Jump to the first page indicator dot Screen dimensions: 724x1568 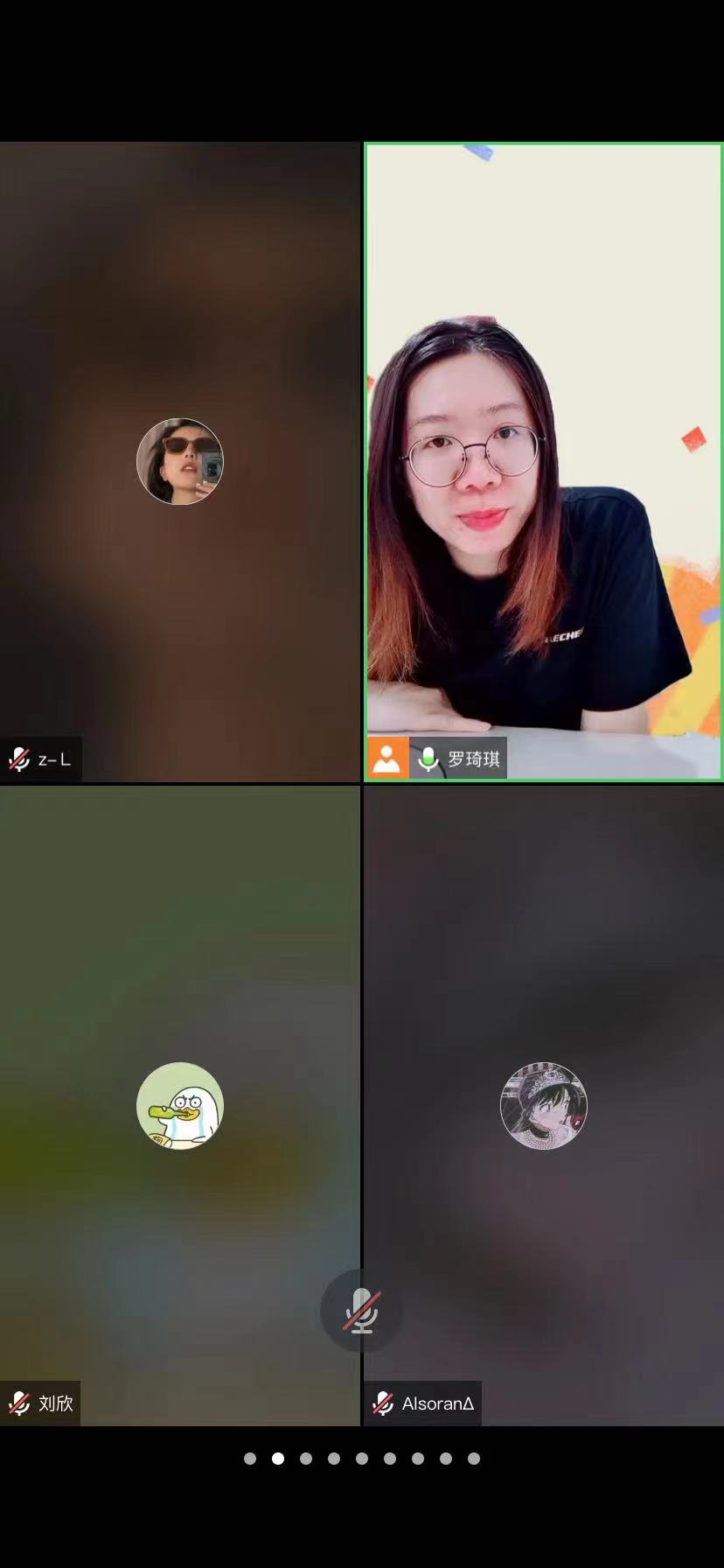point(250,1459)
